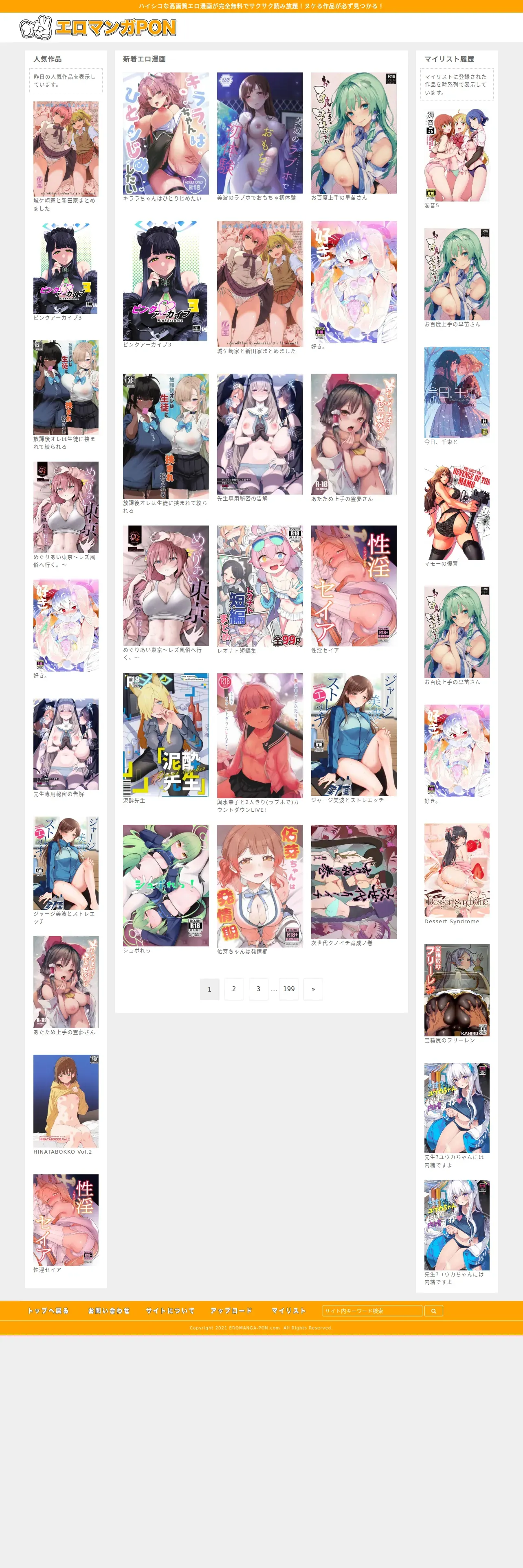
Task: Tap the site logo in the header
Action: [x=97, y=27]
